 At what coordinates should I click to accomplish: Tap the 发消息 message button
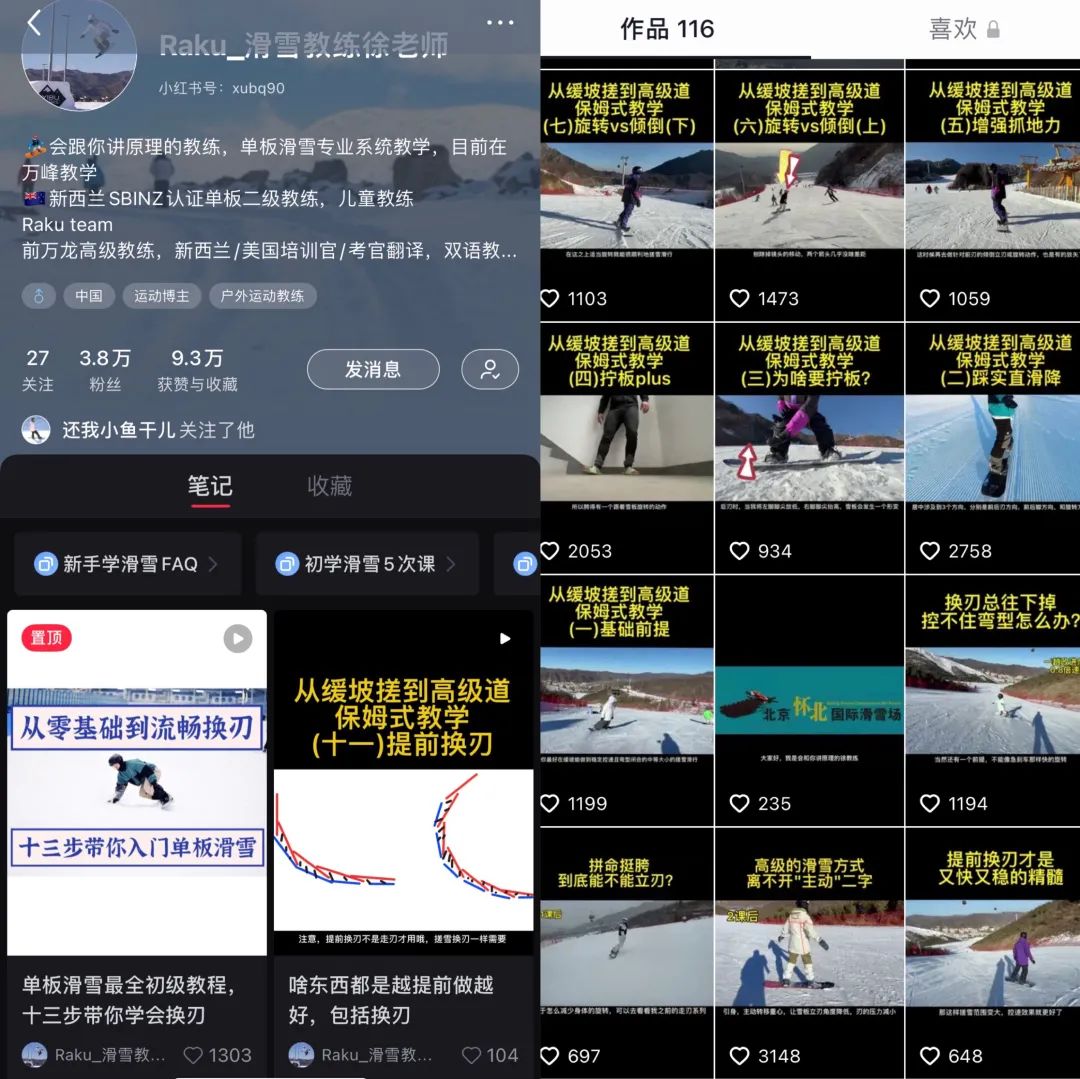[373, 369]
